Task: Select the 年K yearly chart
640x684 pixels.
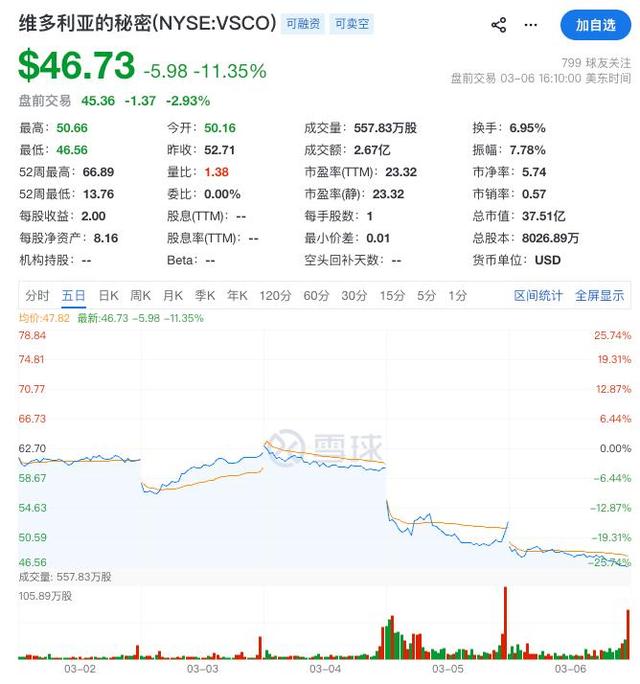Action: tap(237, 295)
